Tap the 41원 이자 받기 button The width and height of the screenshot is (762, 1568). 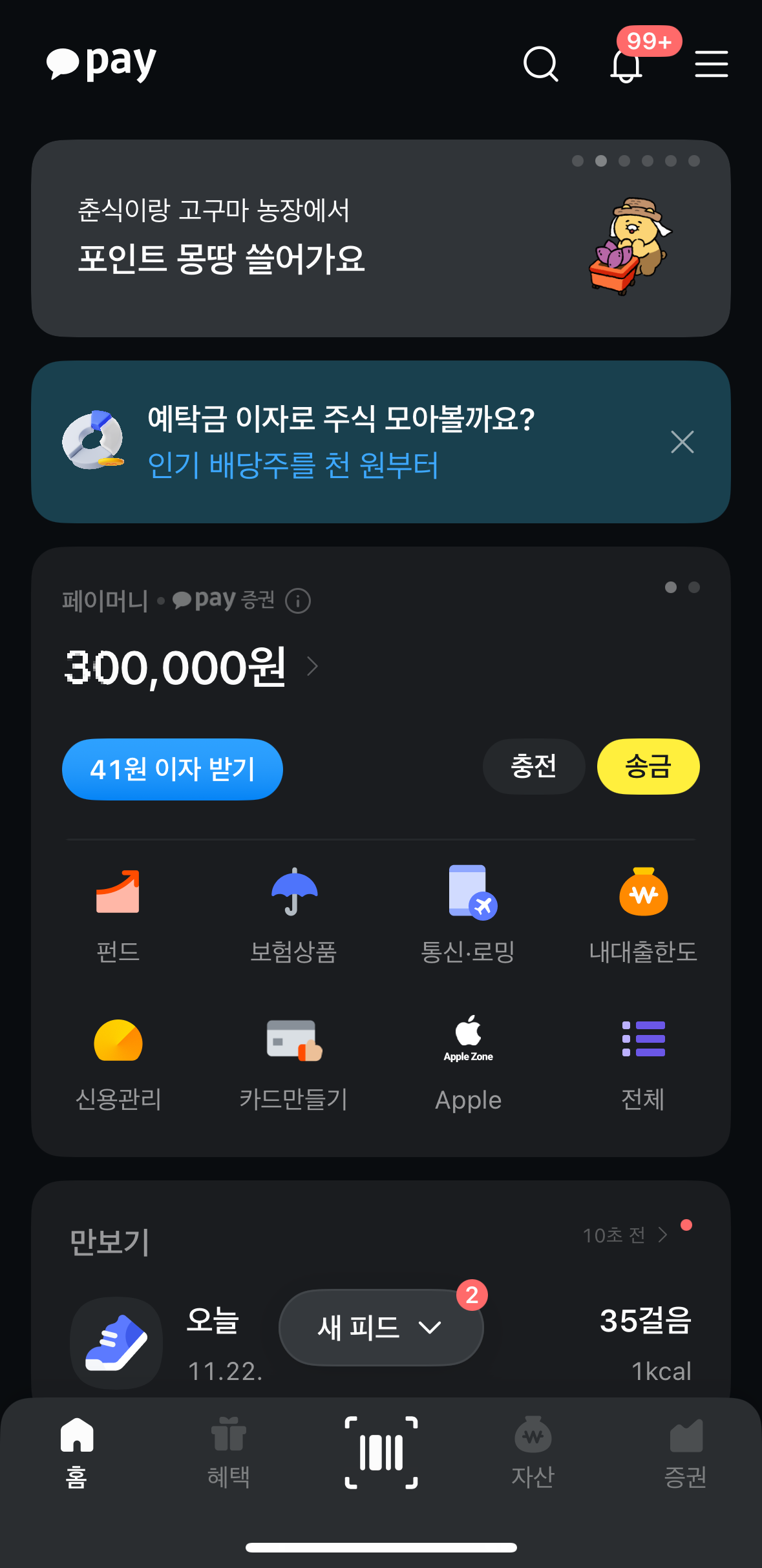(x=172, y=769)
